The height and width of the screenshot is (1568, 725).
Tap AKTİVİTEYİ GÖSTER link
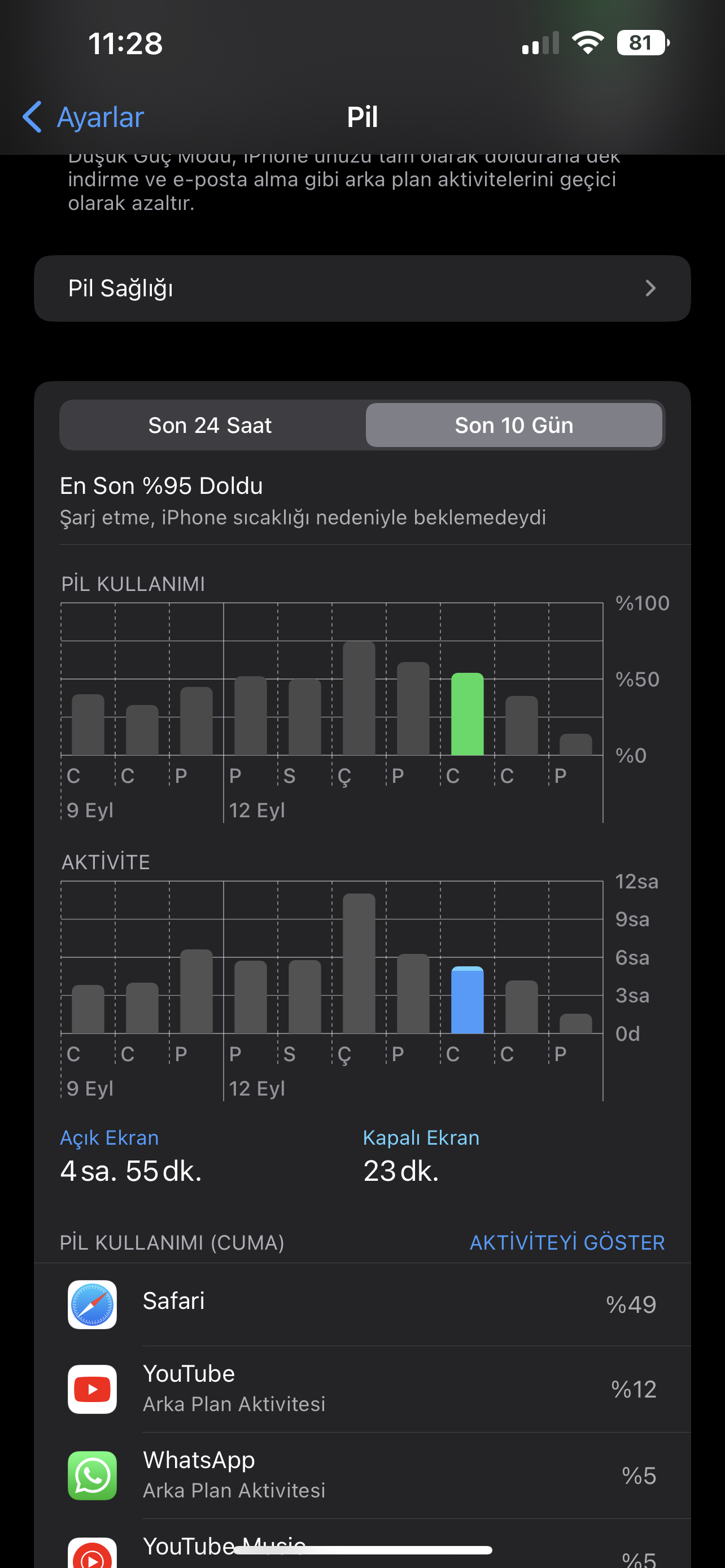(567, 1242)
